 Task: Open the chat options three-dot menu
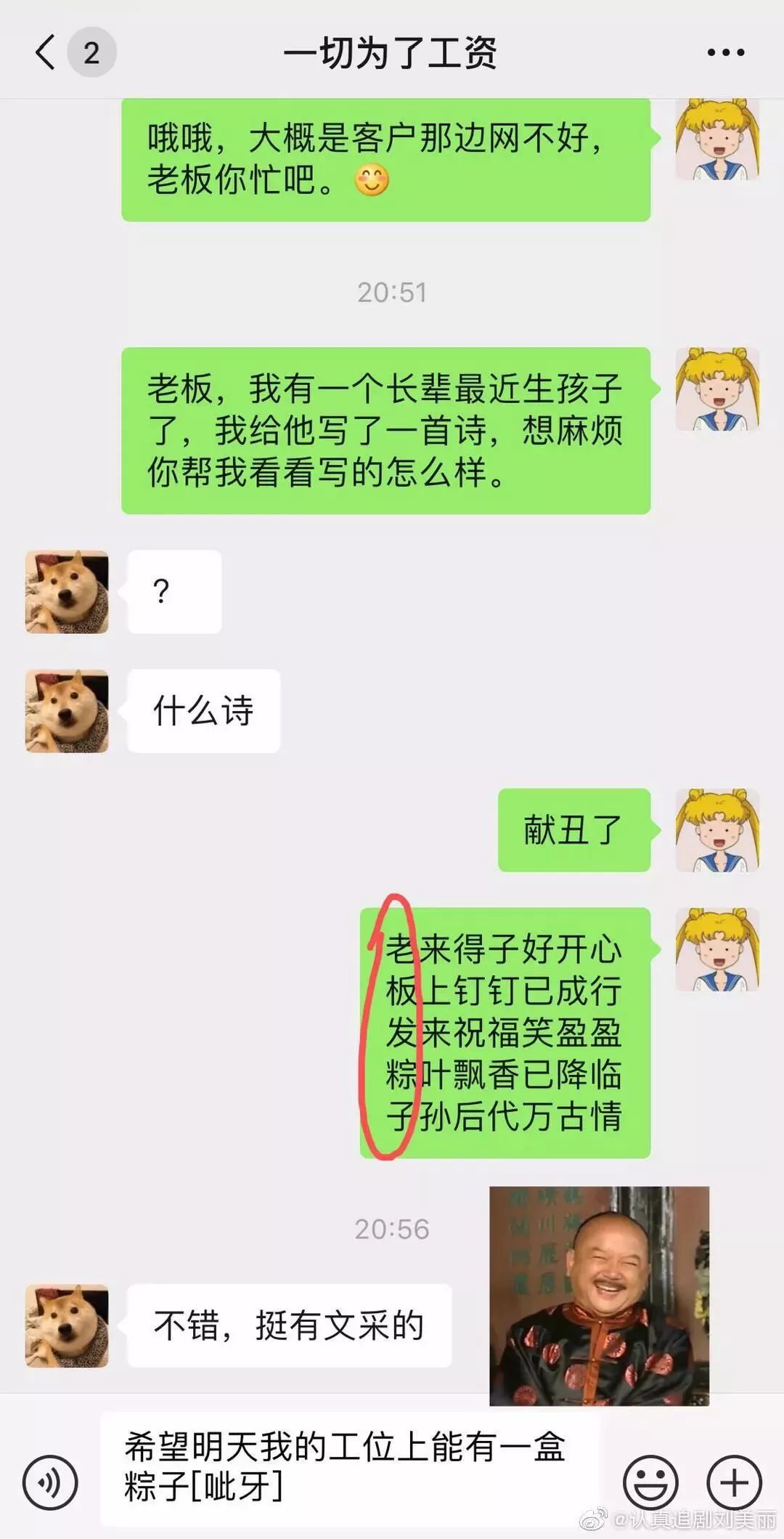point(725,53)
